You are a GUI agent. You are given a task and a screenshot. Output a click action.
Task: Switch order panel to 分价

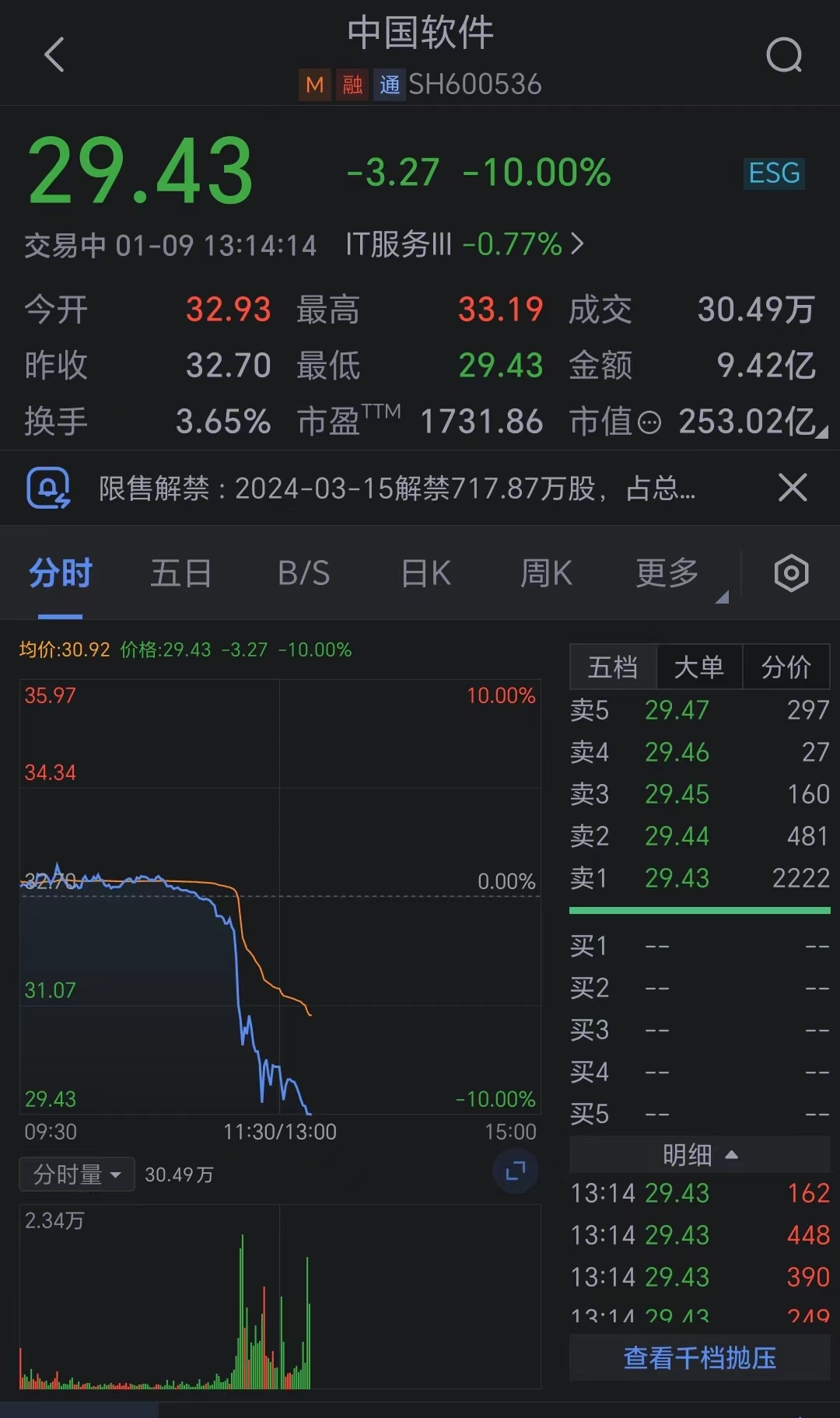click(x=786, y=667)
